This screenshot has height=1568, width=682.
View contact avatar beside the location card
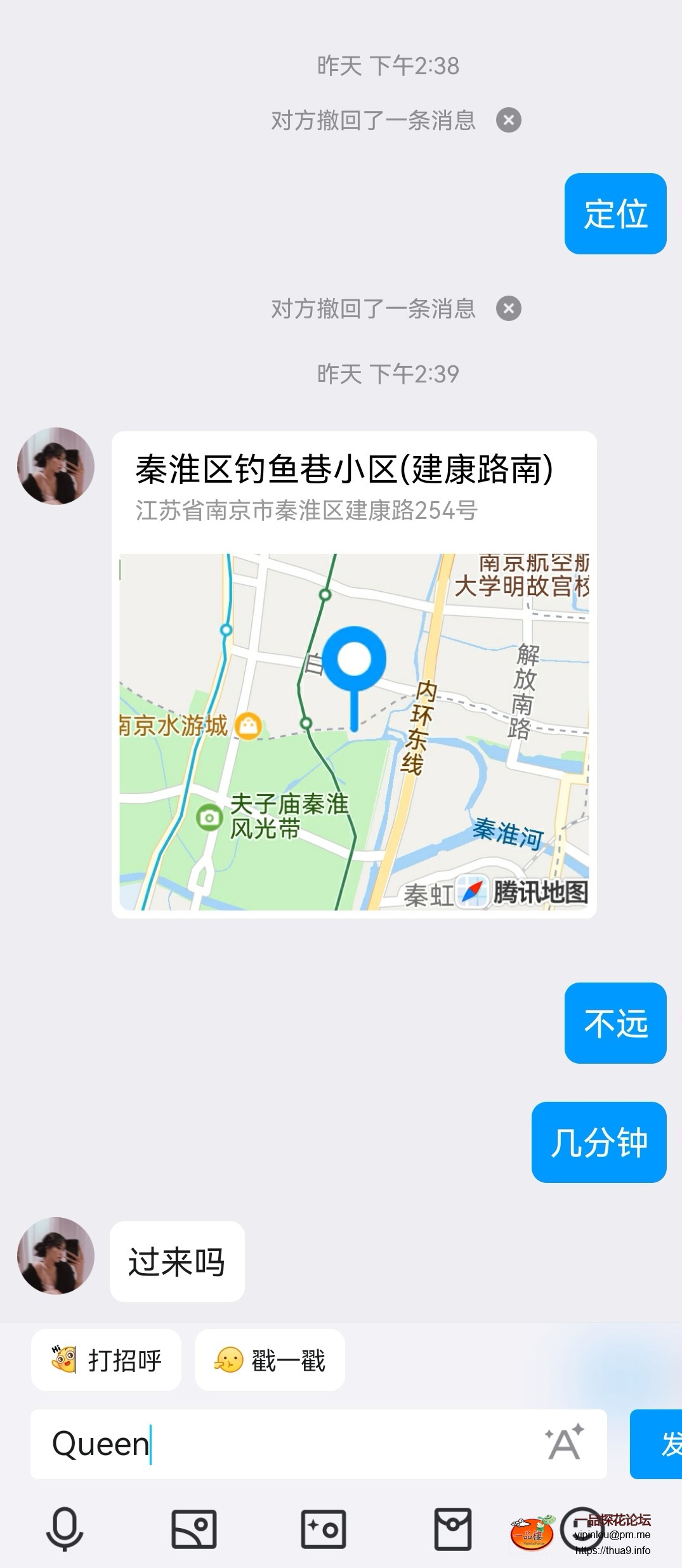[x=56, y=466]
